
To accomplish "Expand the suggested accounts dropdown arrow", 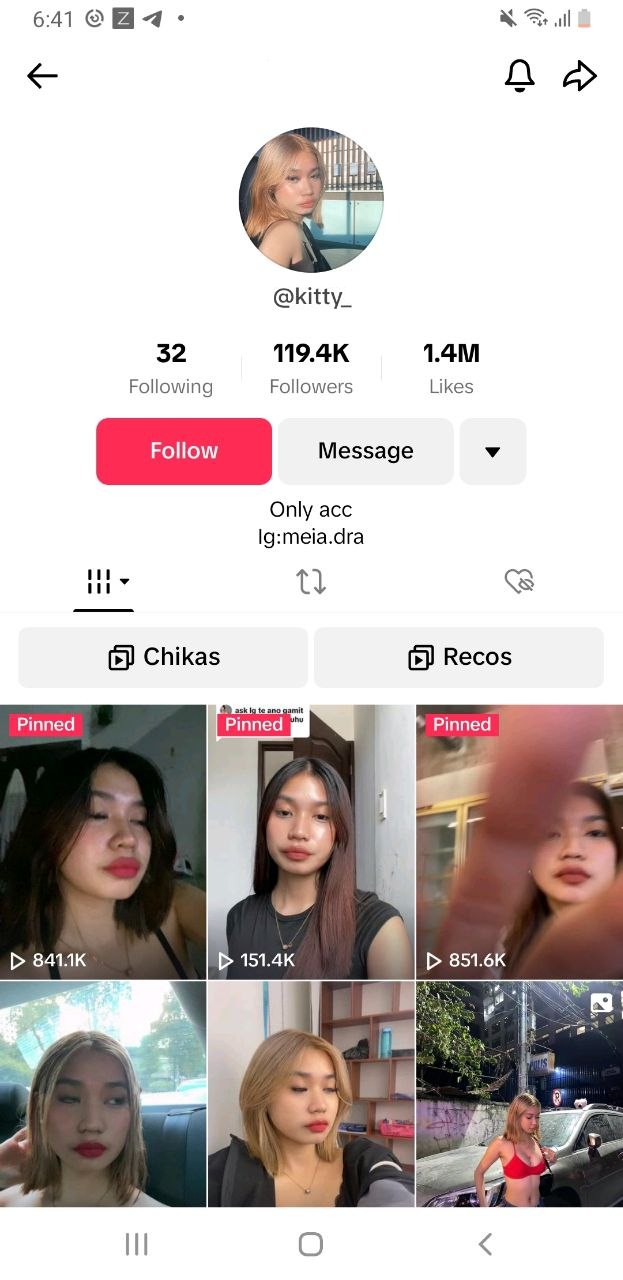I will (492, 451).
